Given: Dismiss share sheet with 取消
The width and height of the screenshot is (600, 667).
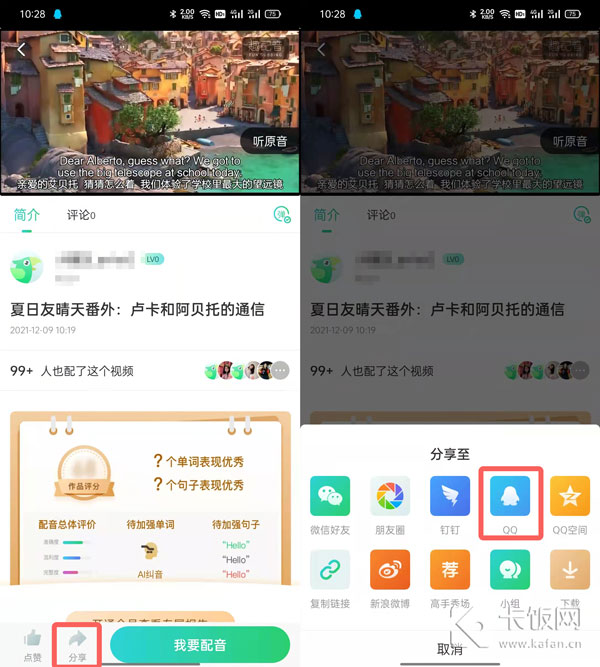Looking at the screenshot, I should pos(450,648).
